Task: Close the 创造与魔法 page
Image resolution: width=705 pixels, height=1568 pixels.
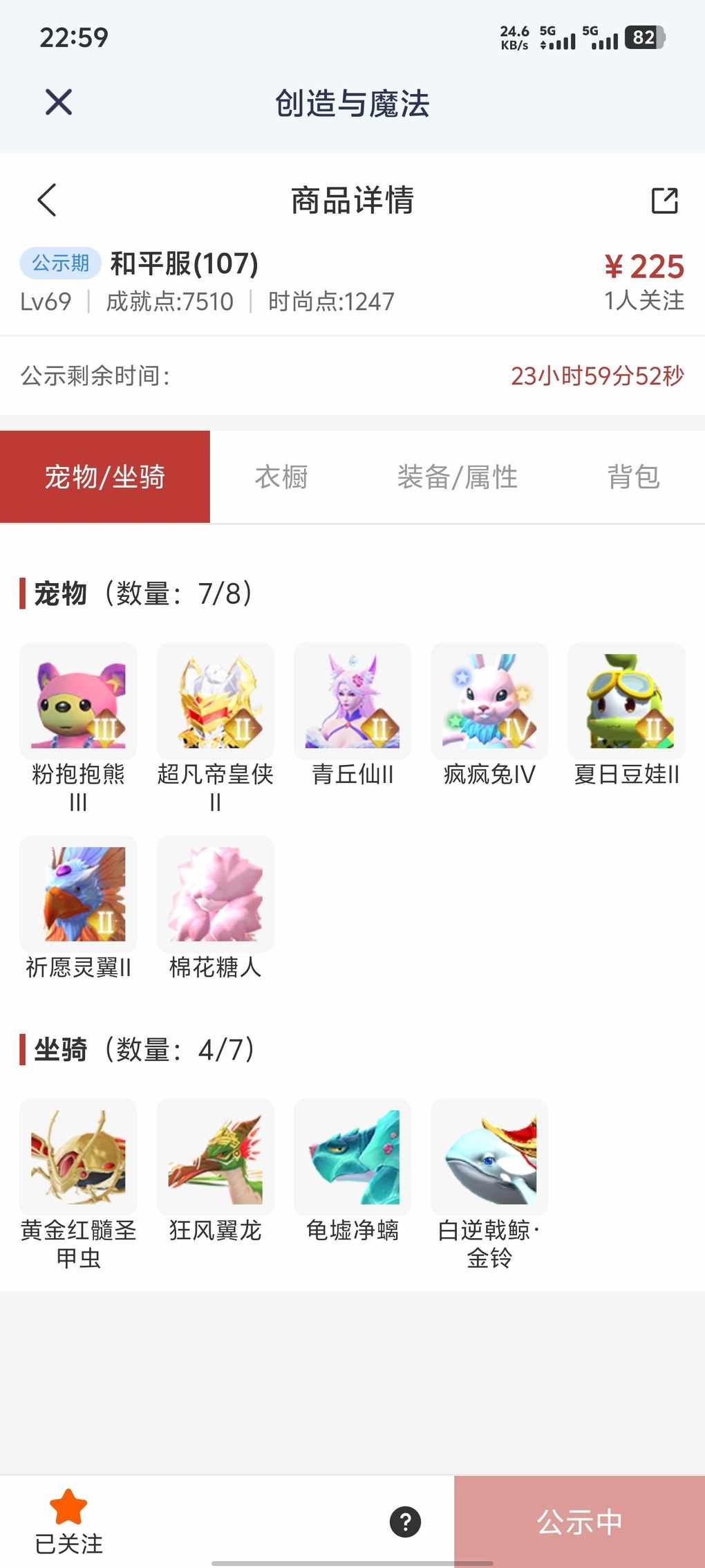Action: tap(59, 102)
